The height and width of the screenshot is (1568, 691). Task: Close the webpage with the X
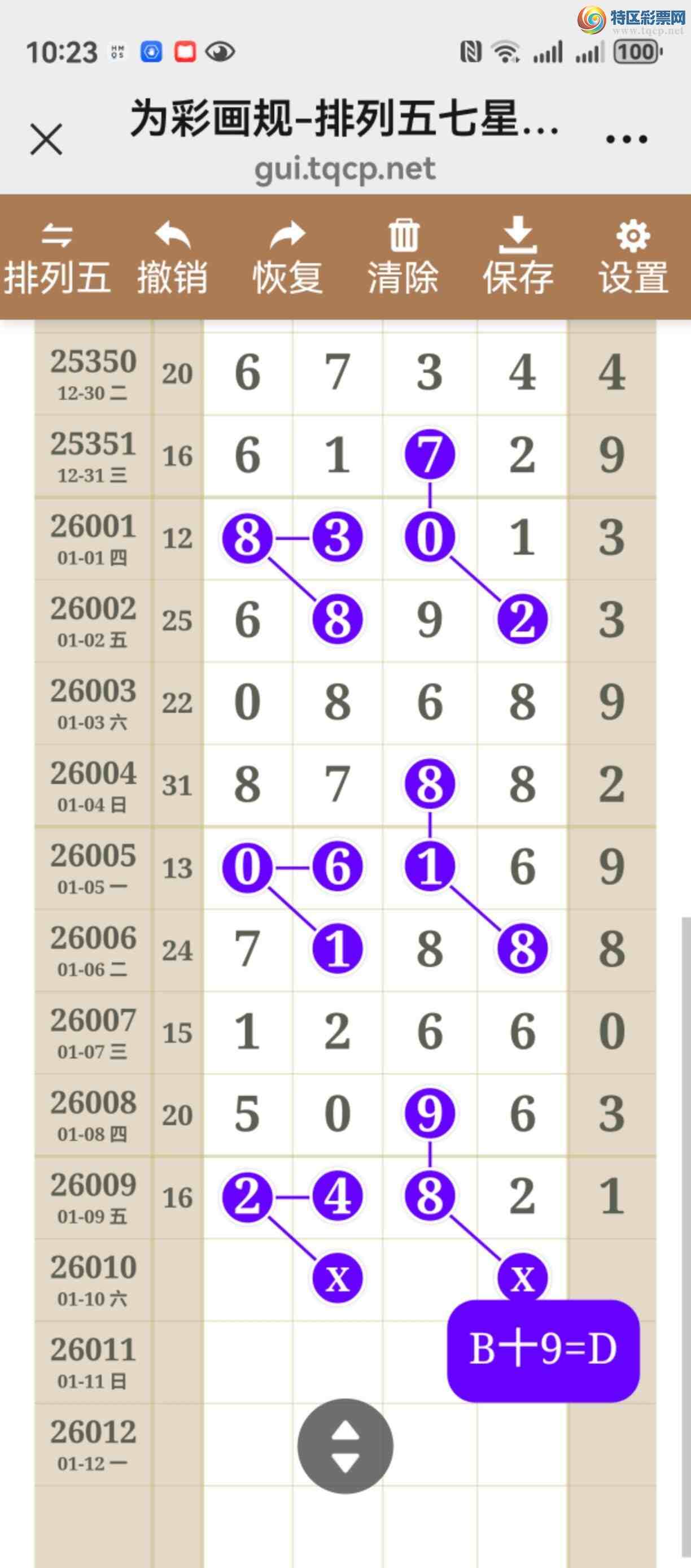[x=46, y=140]
